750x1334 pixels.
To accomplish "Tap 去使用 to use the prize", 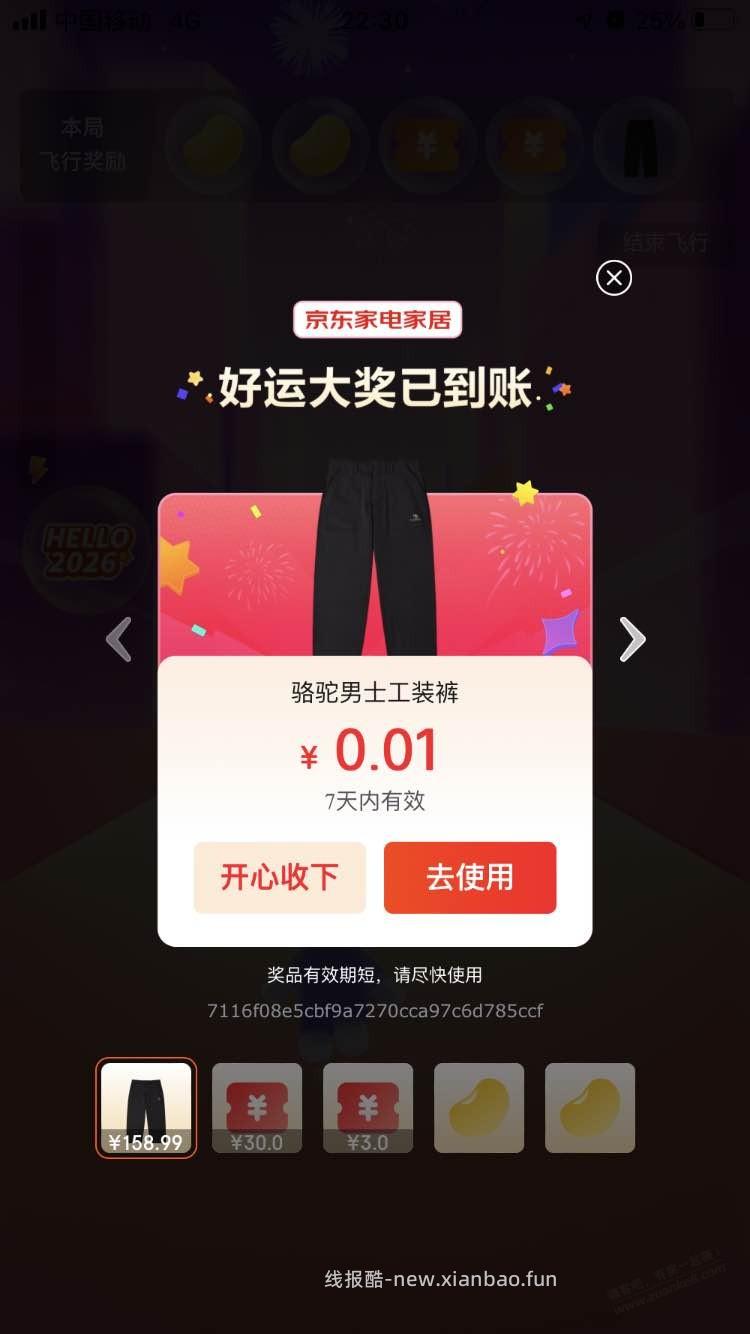I will pos(470,877).
